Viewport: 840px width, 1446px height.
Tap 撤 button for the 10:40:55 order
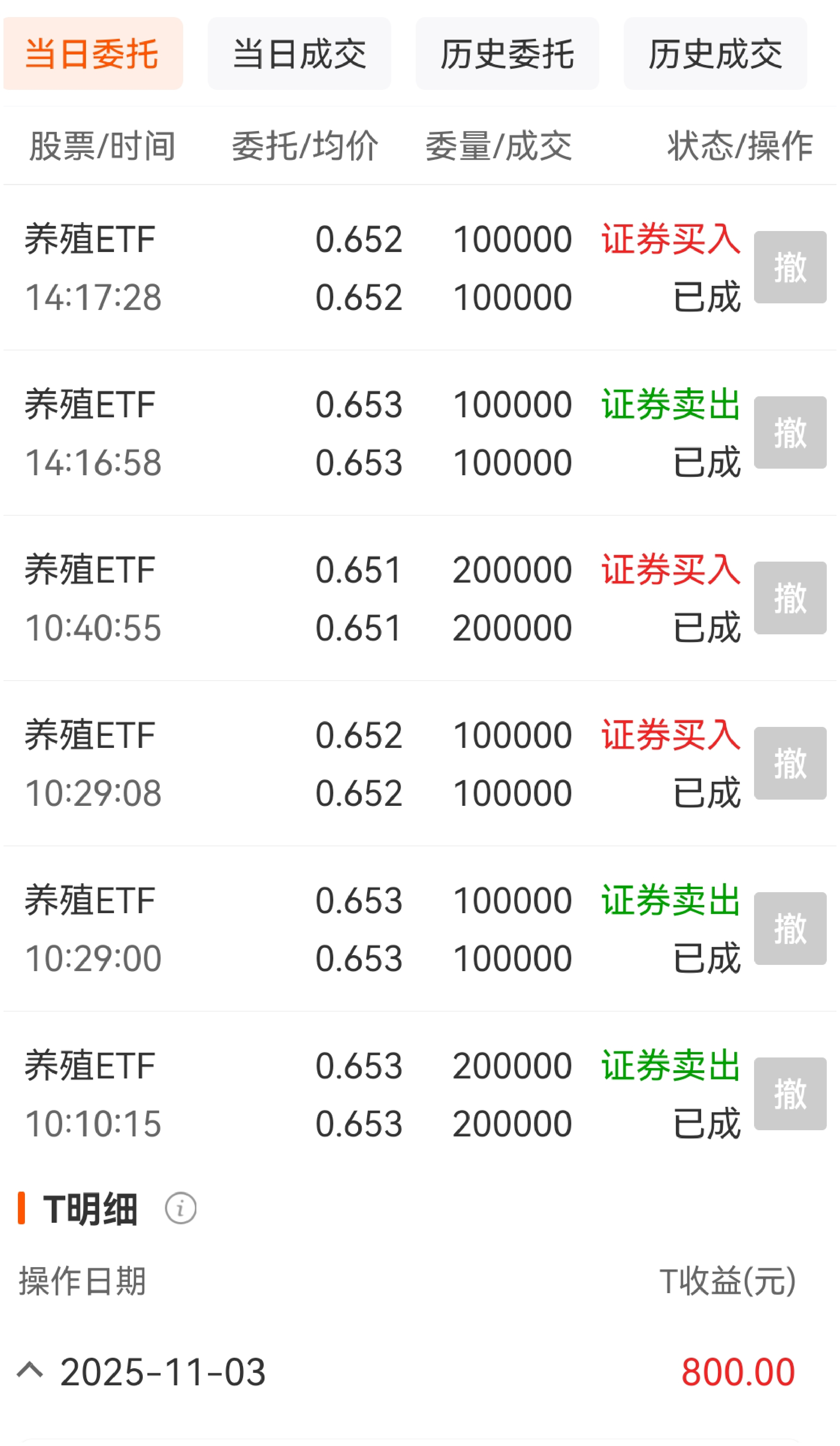[x=790, y=598]
